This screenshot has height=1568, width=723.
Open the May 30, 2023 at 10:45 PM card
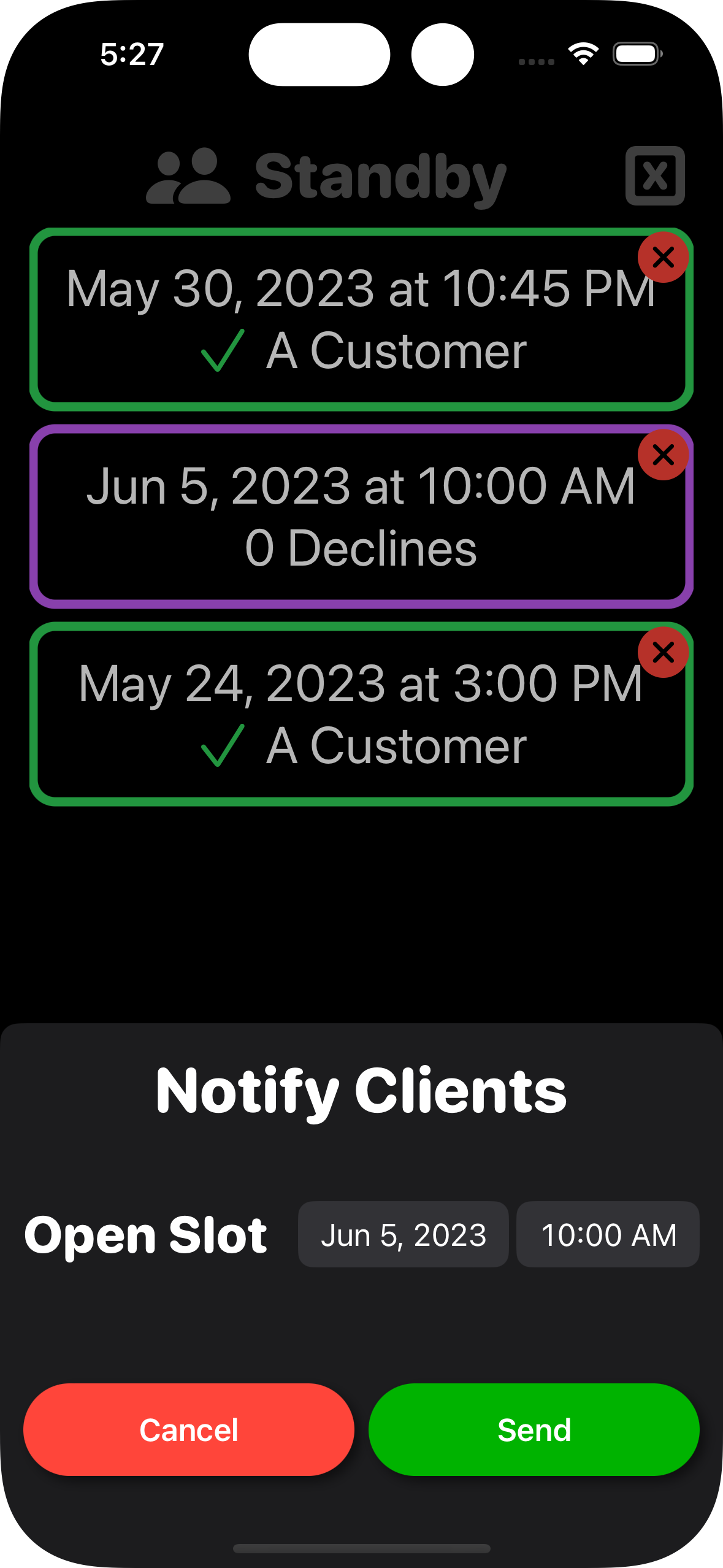click(x=361, y=320)
